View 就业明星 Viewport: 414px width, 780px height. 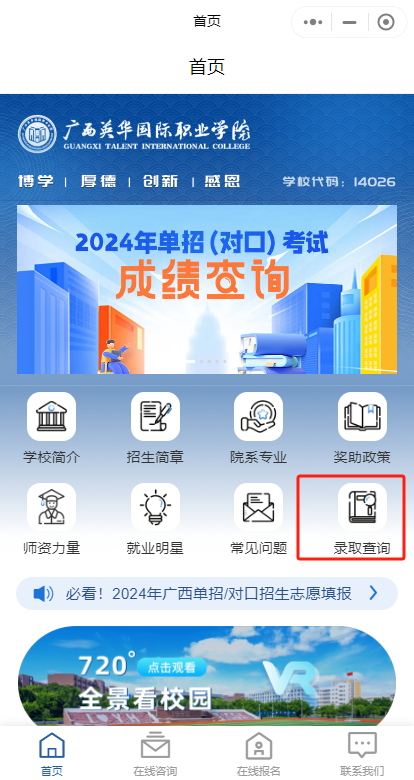(155, 519)
